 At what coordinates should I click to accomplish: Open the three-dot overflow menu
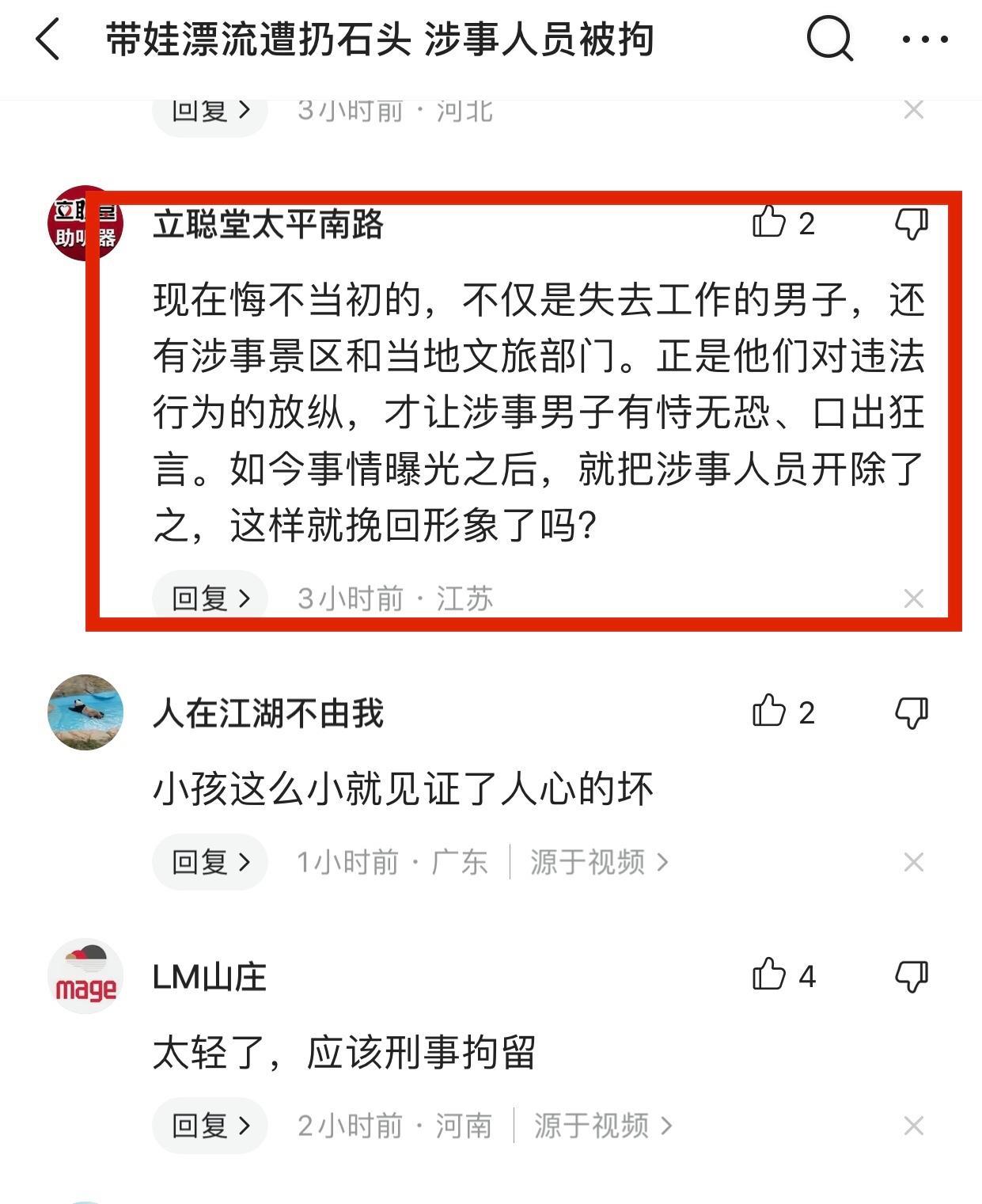[x=924, y=39]
